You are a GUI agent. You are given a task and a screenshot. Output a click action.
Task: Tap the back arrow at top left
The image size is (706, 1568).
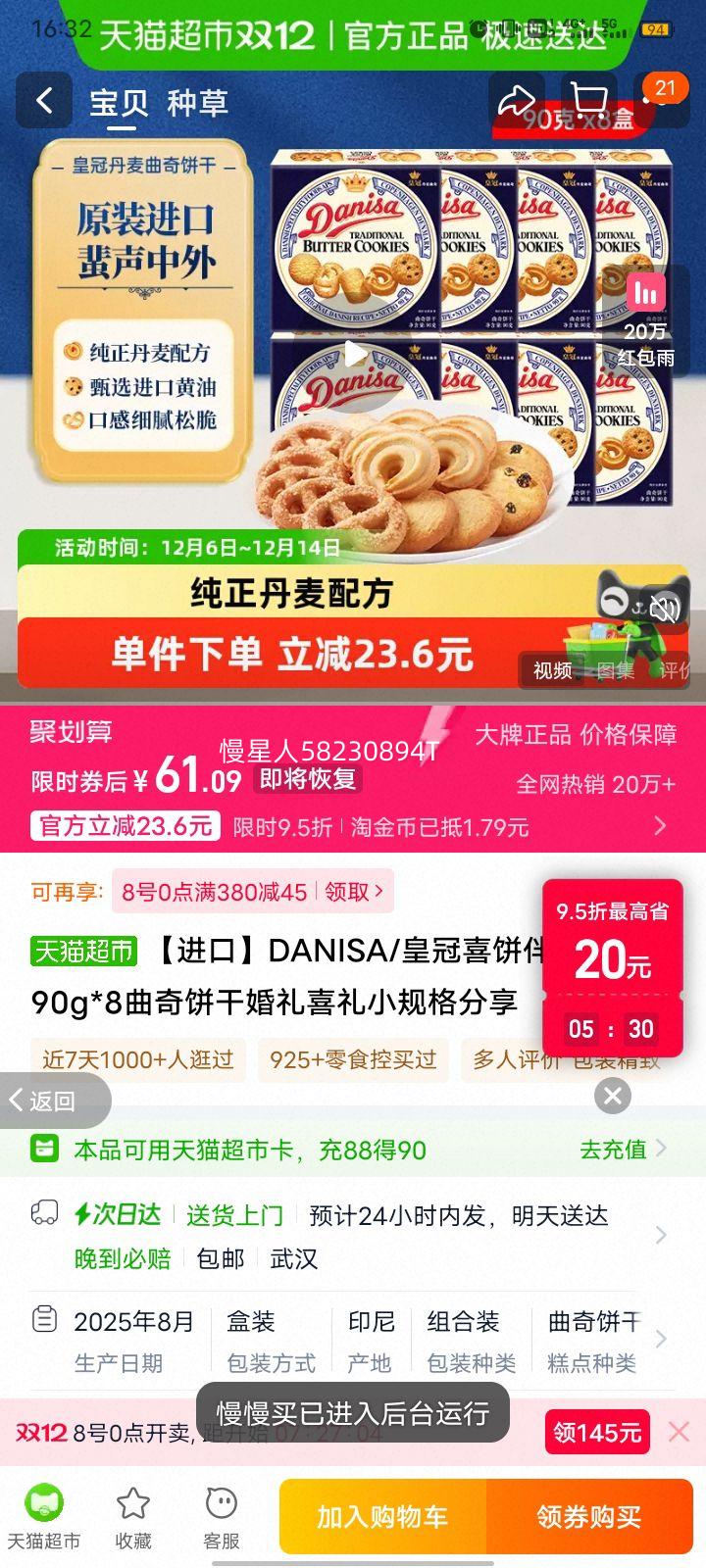43,102
